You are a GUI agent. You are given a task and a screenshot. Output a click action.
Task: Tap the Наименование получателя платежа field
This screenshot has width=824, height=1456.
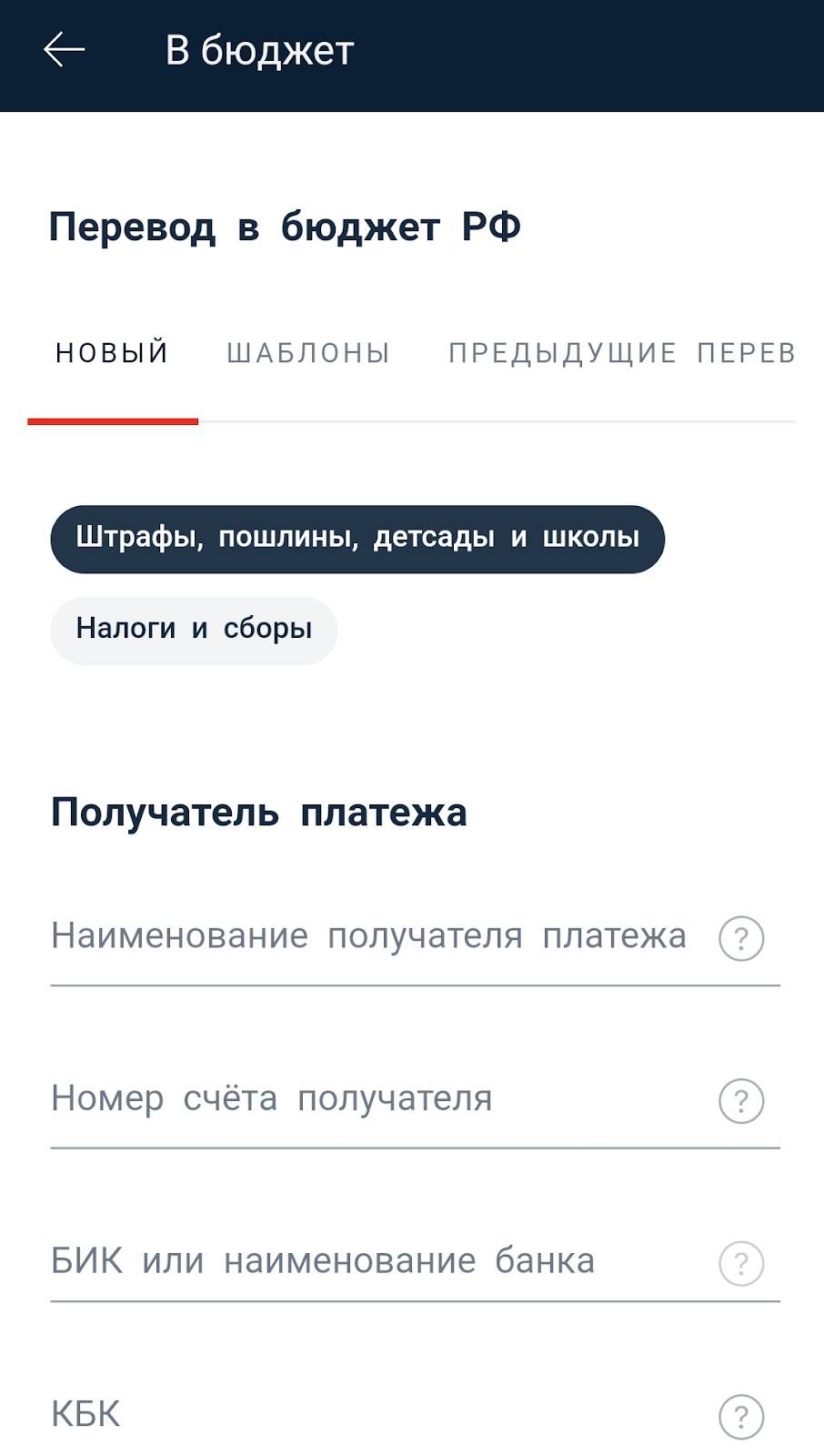click(x=368, y=937)
